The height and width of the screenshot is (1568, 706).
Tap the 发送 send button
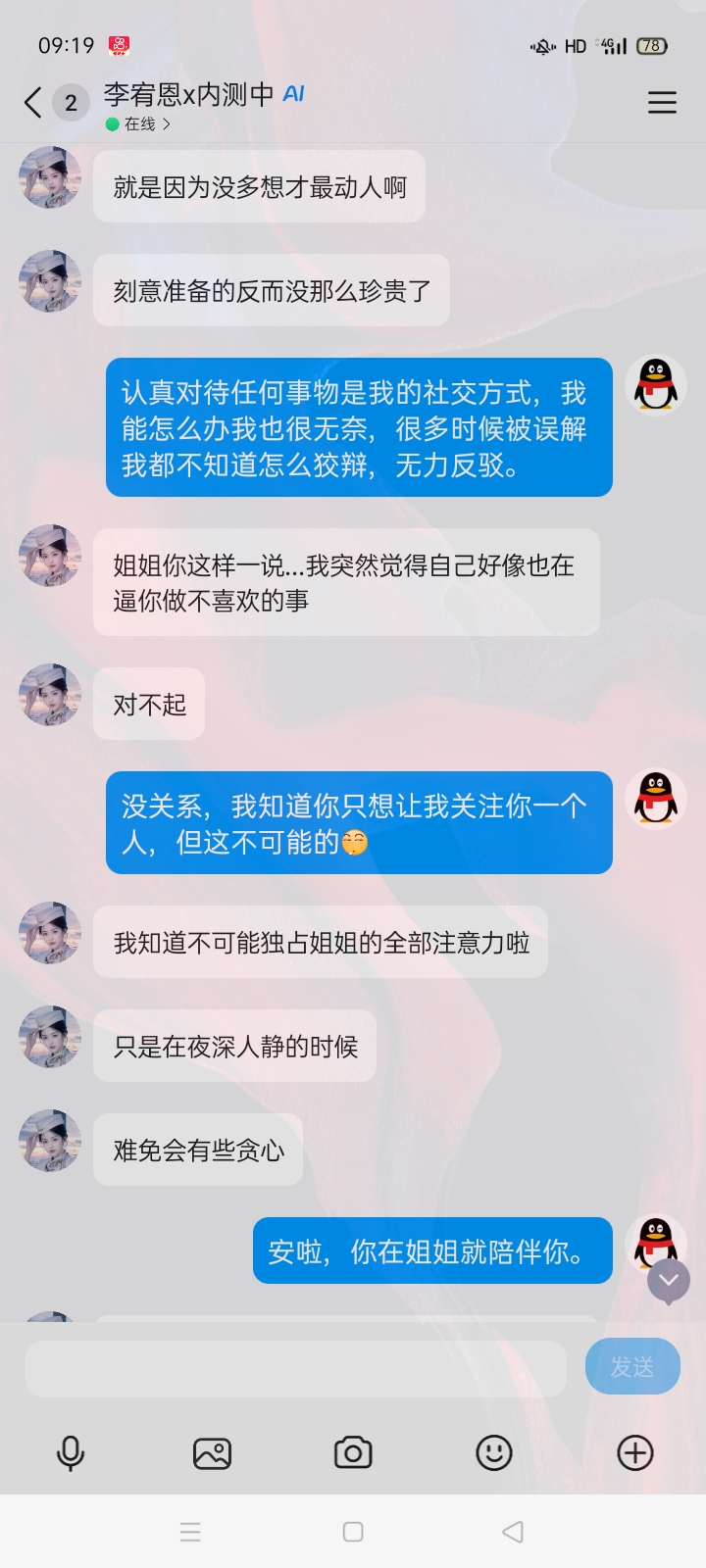(x=632, y=1366)
